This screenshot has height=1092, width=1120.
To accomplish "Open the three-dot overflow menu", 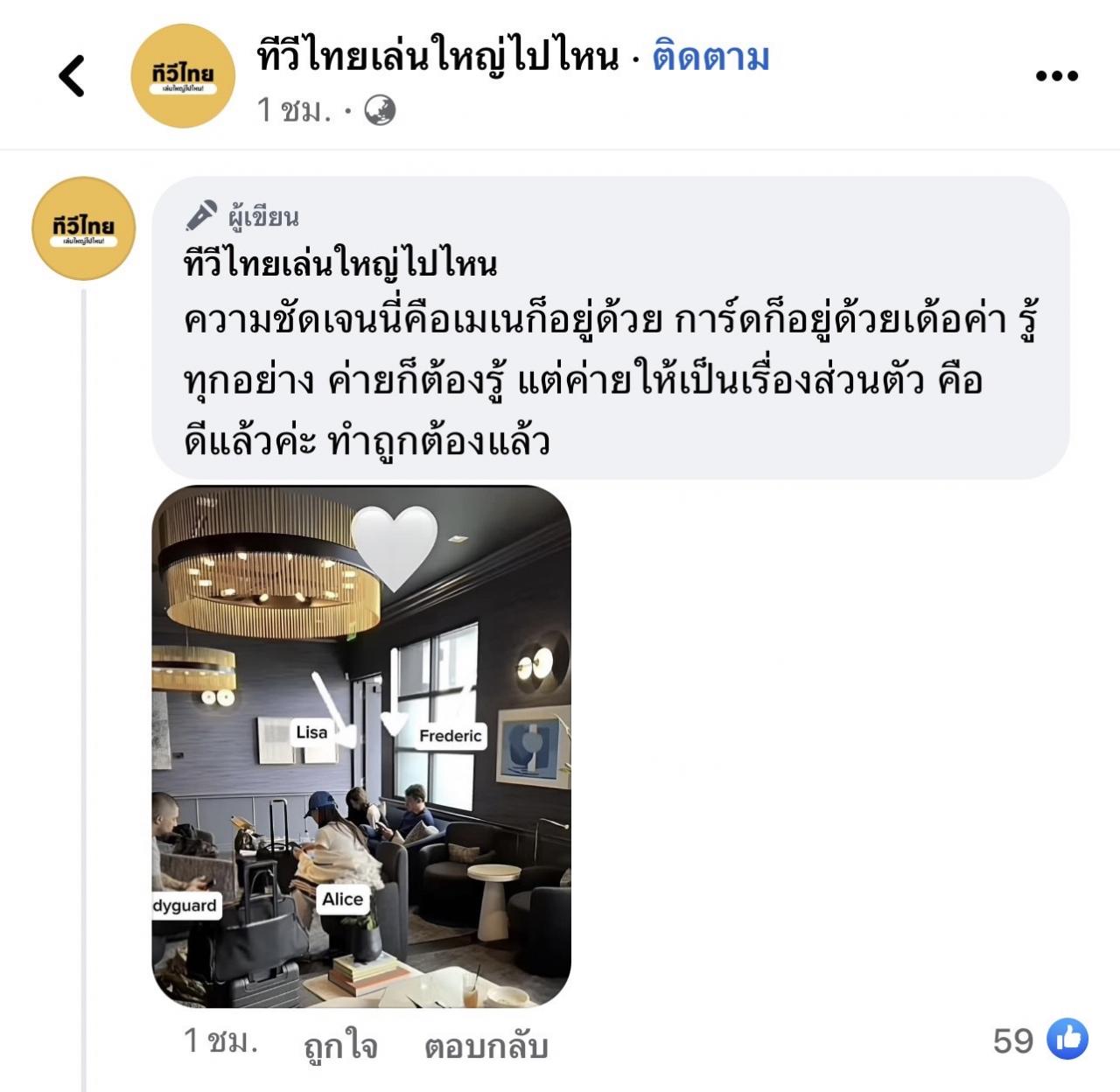I will (1056, 76).
